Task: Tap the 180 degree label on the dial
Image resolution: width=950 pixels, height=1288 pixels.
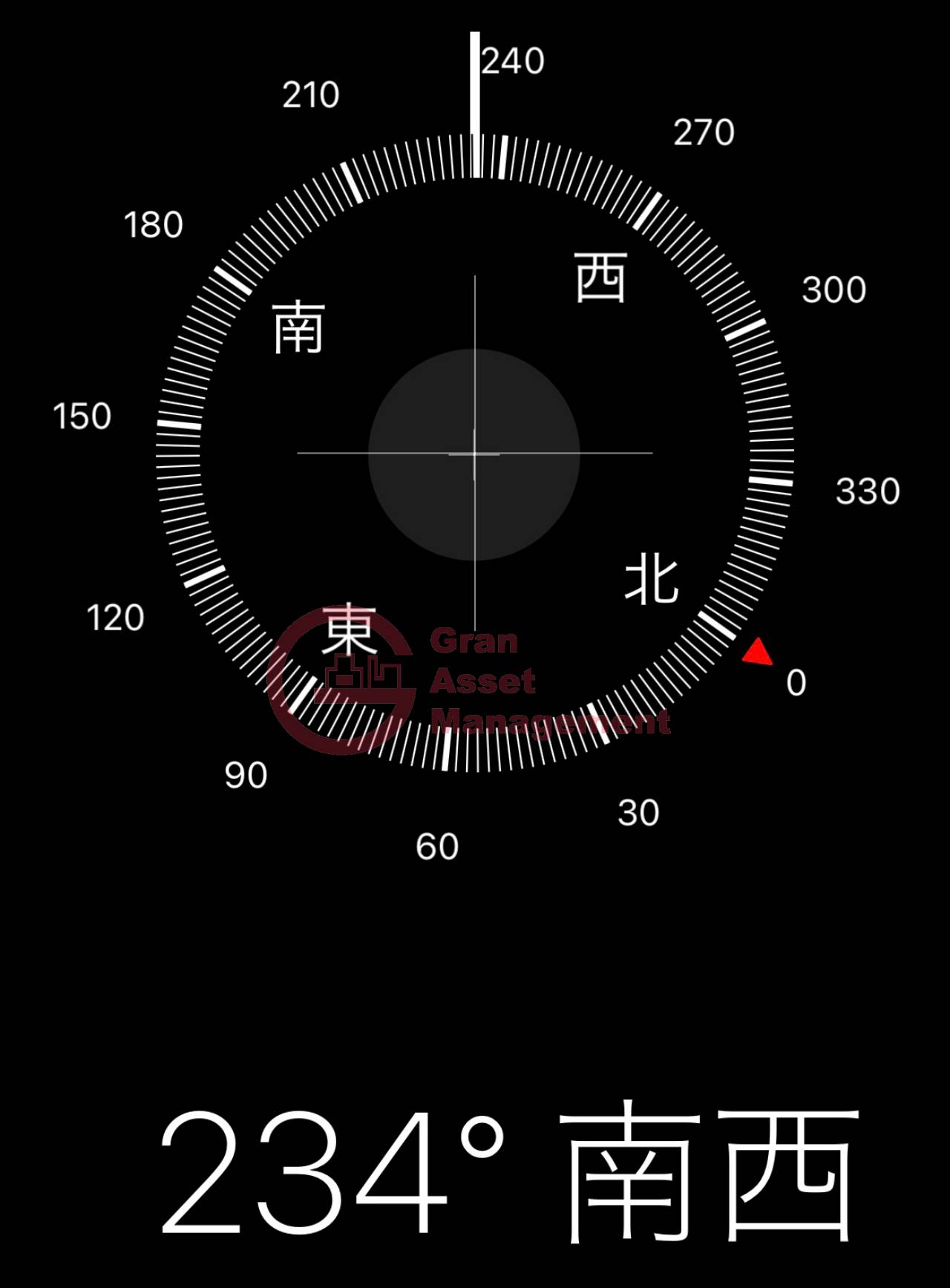Action: point(154,224)
